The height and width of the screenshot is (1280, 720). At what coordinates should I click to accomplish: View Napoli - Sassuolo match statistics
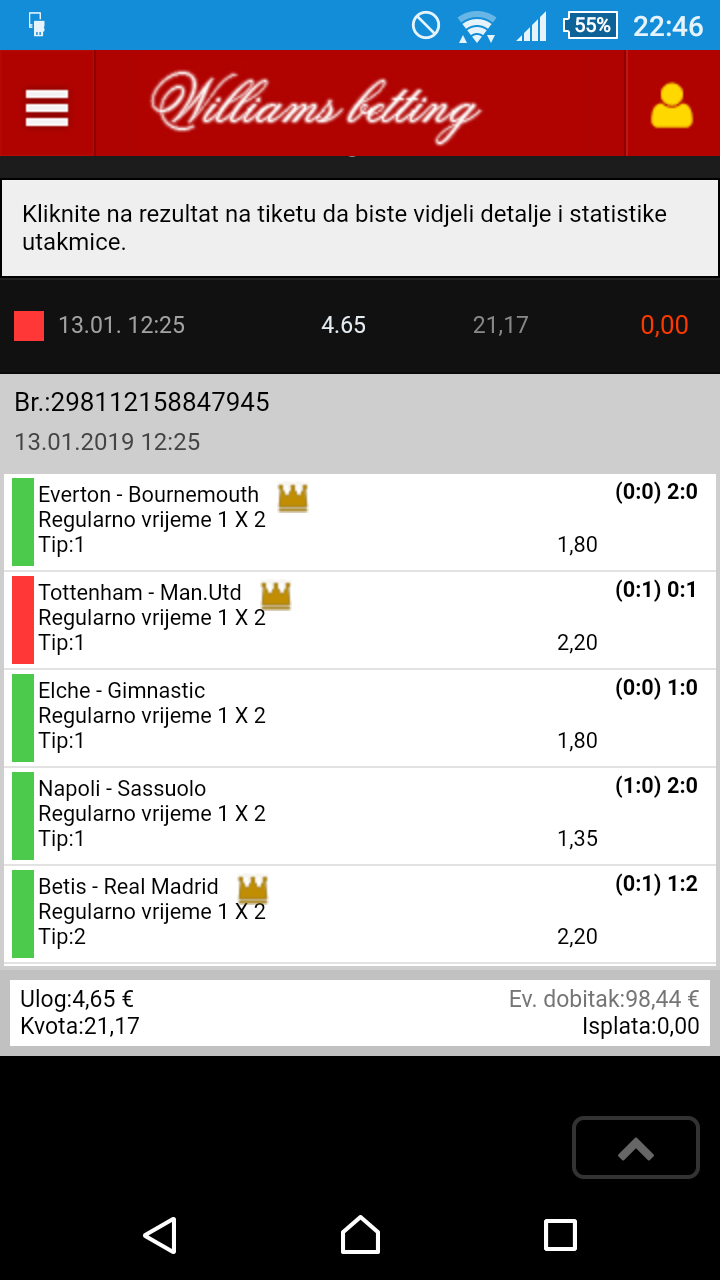(360, 816)
